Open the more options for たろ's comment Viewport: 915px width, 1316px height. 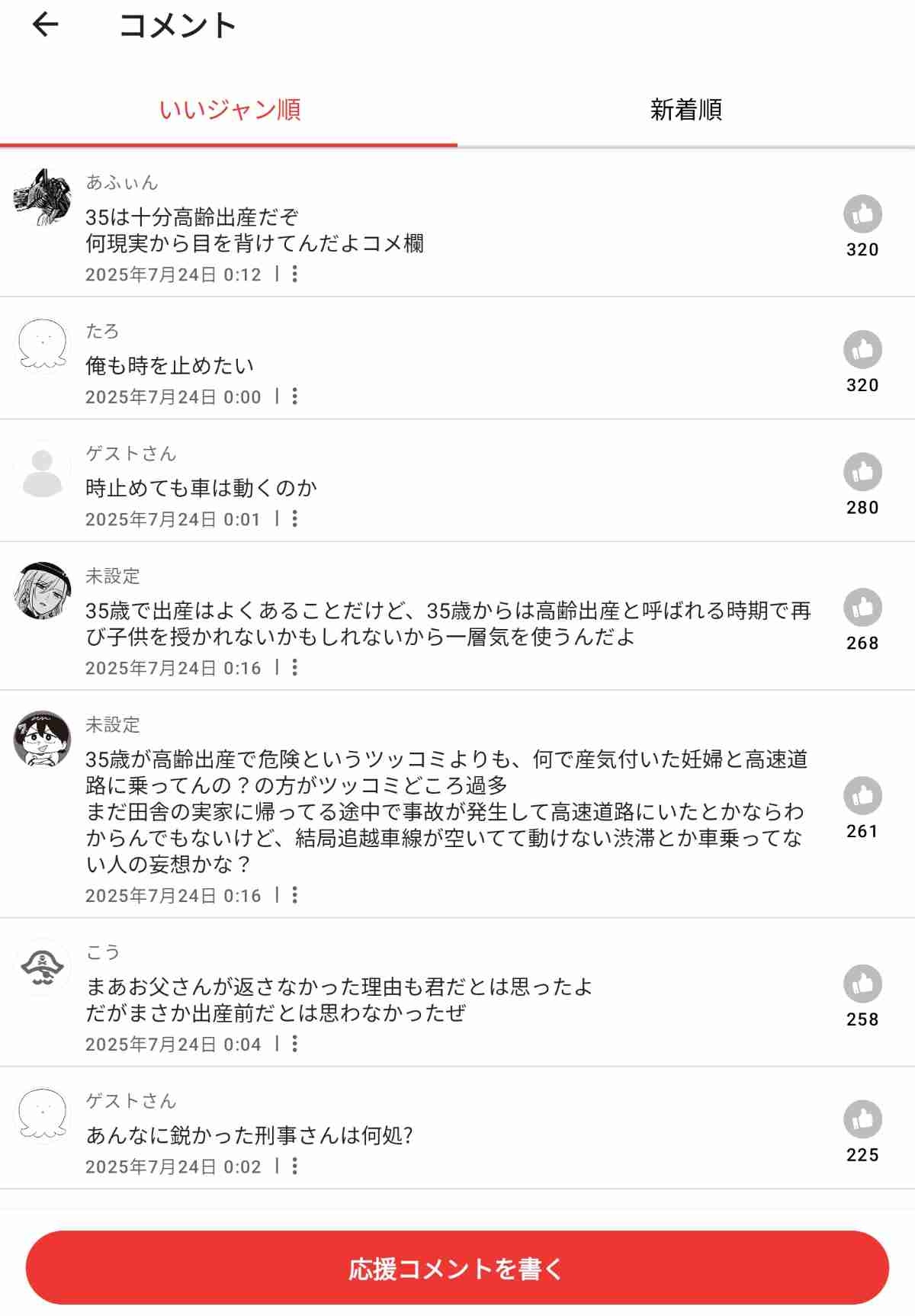click(x=295, y=396)
